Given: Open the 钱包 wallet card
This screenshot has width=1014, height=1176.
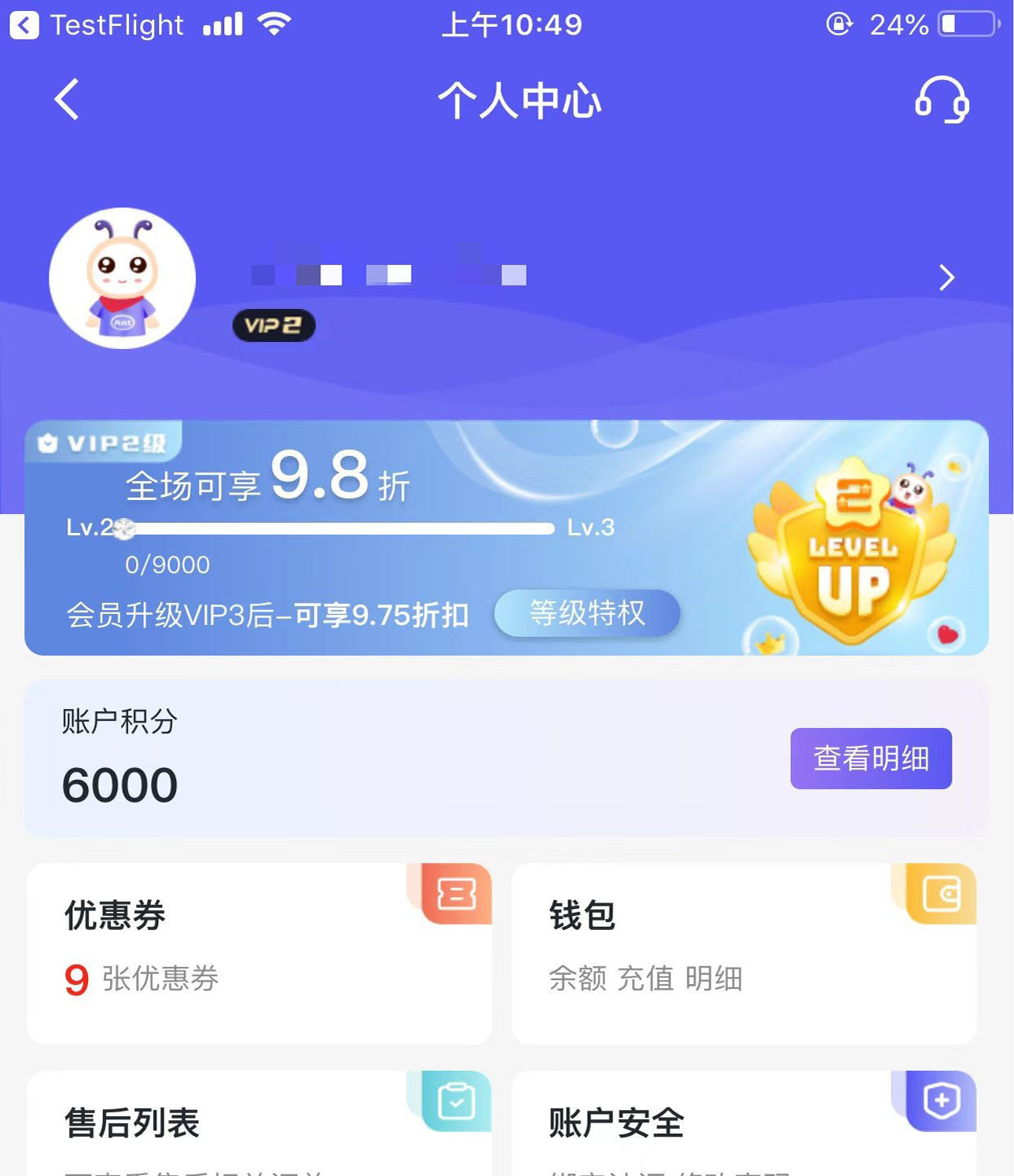Looking at the screenshot, I should pos(744,953).
